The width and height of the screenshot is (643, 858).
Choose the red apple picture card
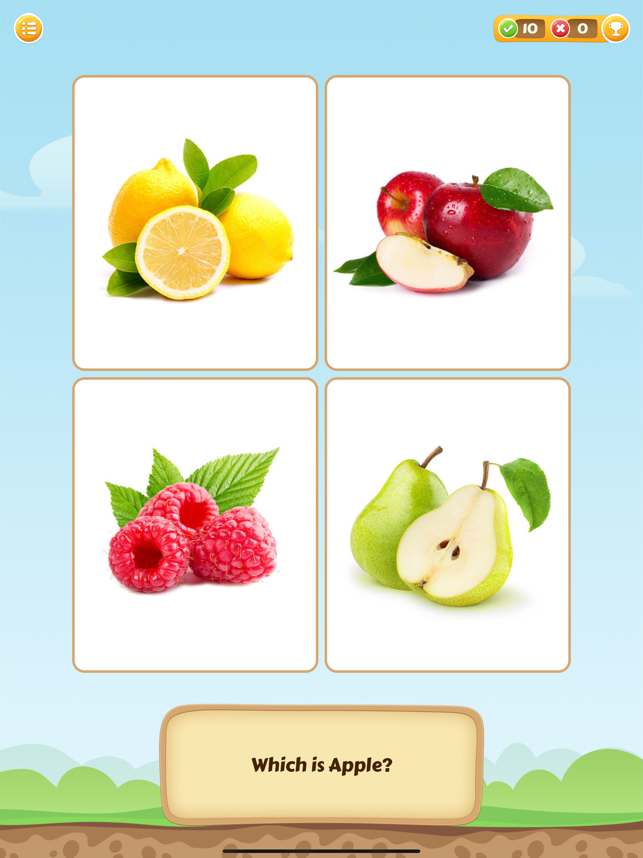click(447, 223)
